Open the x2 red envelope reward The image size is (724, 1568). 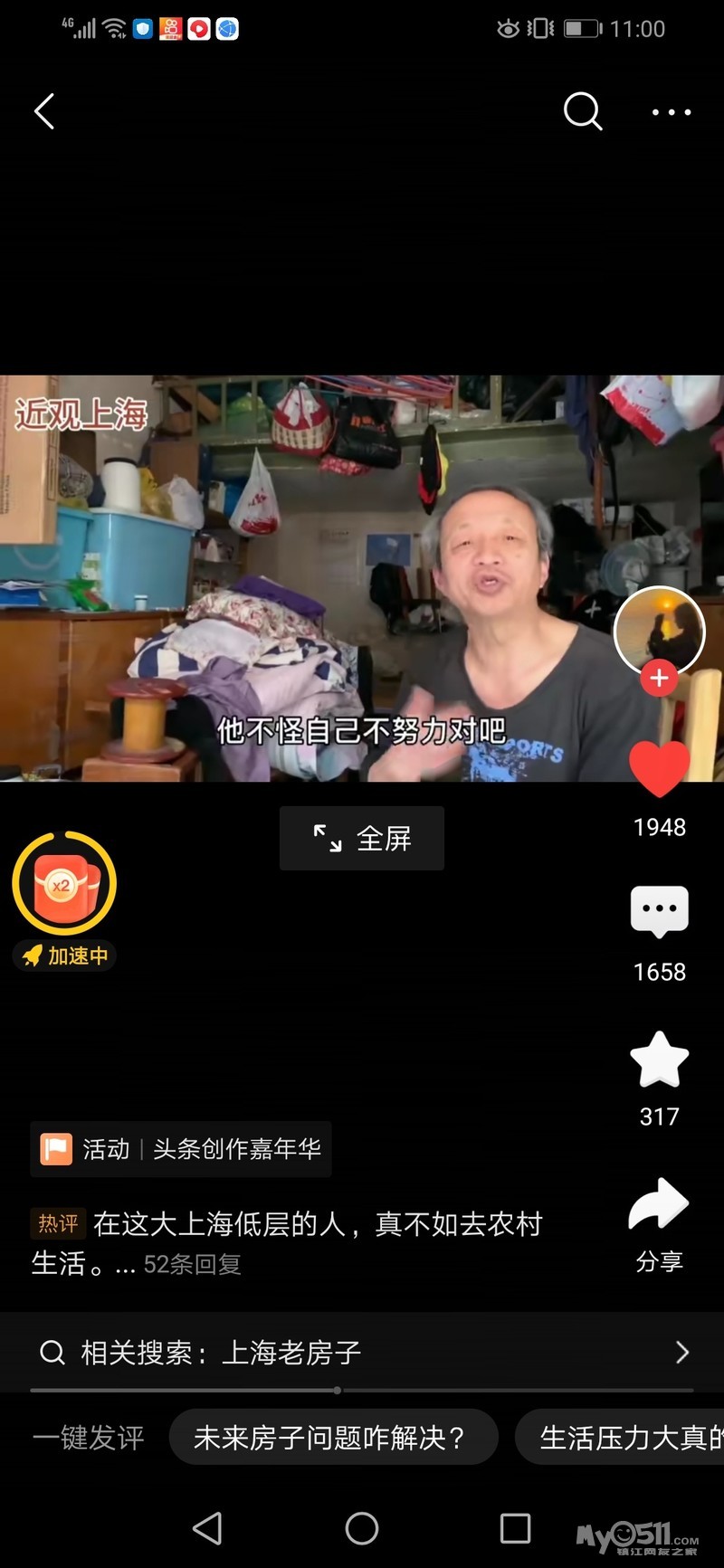pyautogui.click(x=64, y=884)
